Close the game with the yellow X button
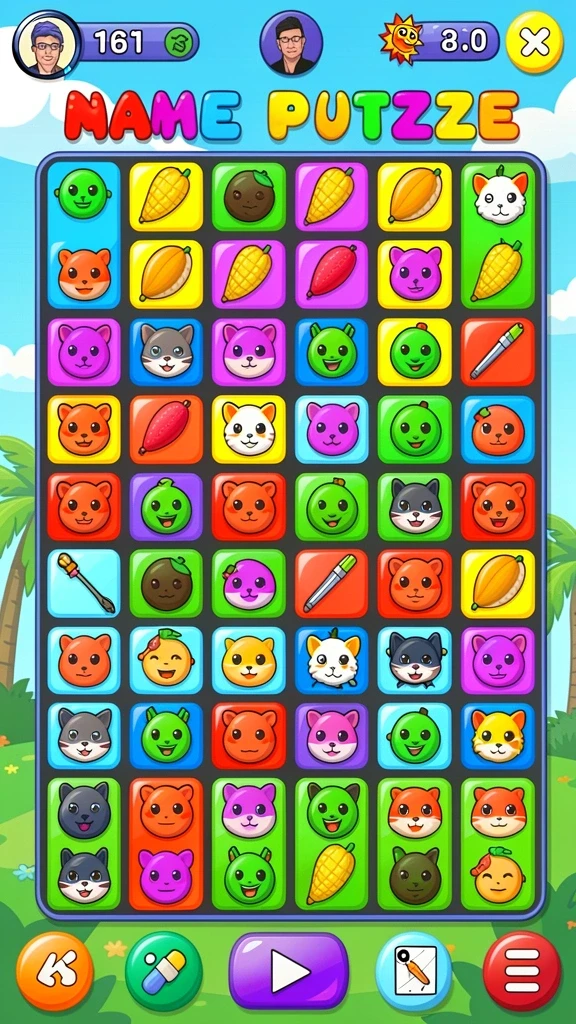The height and width of the screenshot is (1024, 576). pyautogui.click(x=534, y=42)
